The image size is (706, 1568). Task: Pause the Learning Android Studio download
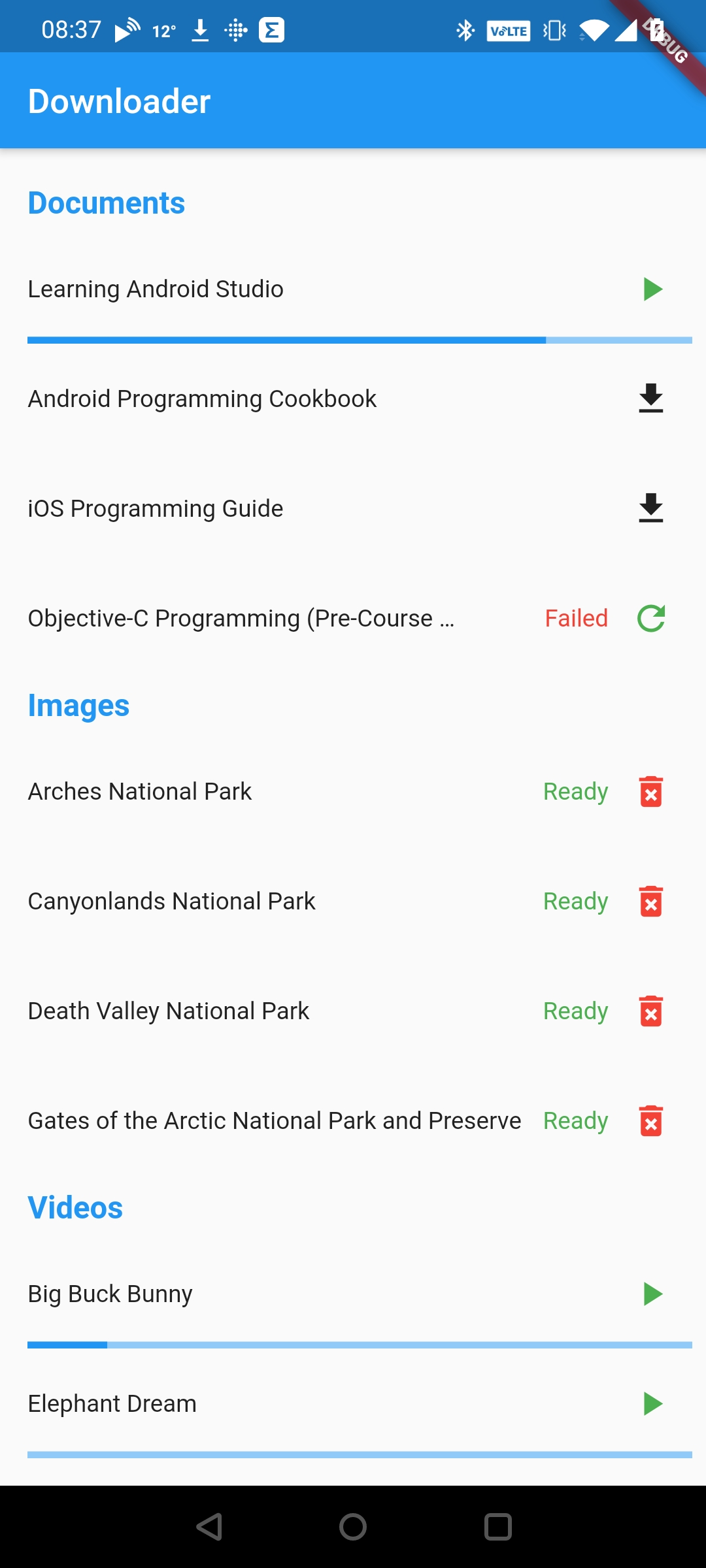click(x=652, y=289)
